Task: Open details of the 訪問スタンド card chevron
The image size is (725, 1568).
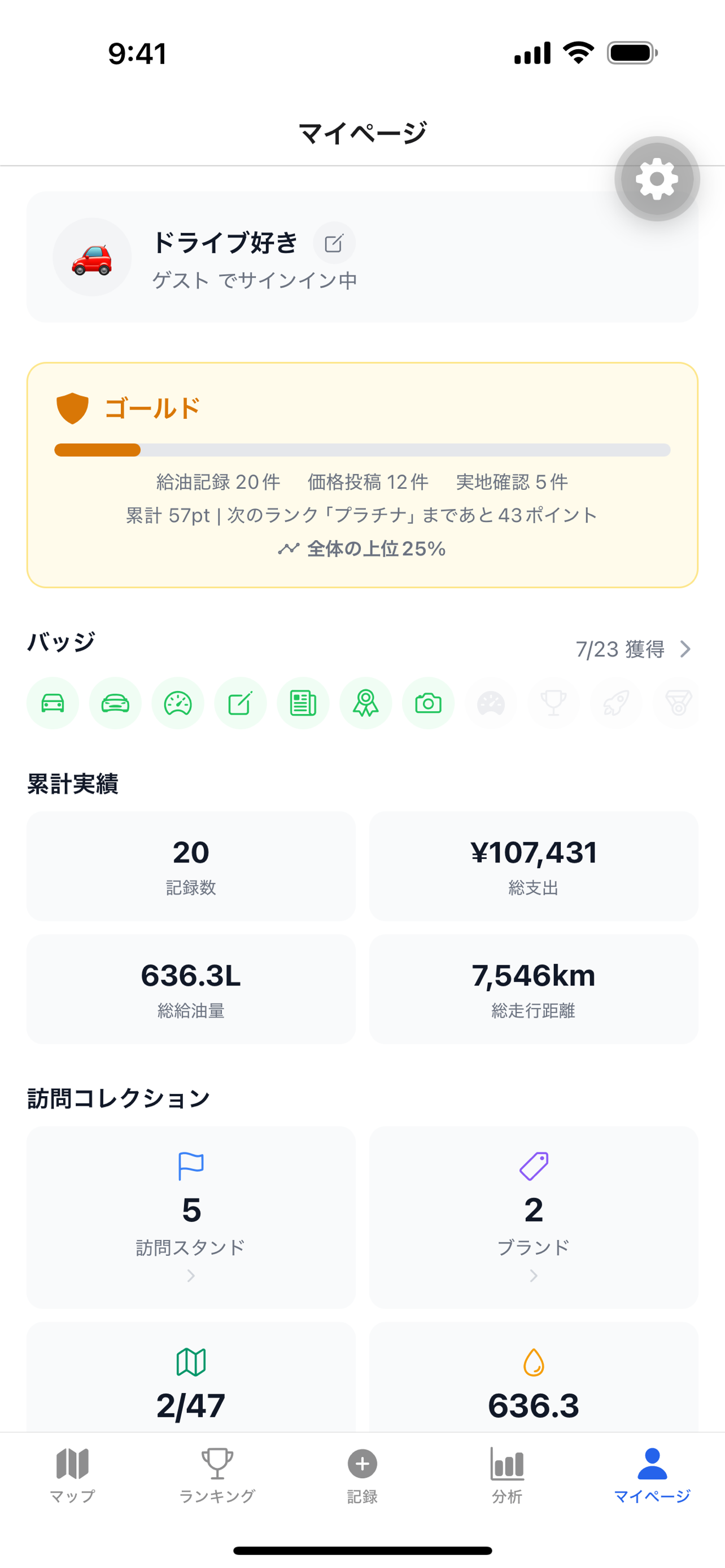Action: tap(190, 1276)
